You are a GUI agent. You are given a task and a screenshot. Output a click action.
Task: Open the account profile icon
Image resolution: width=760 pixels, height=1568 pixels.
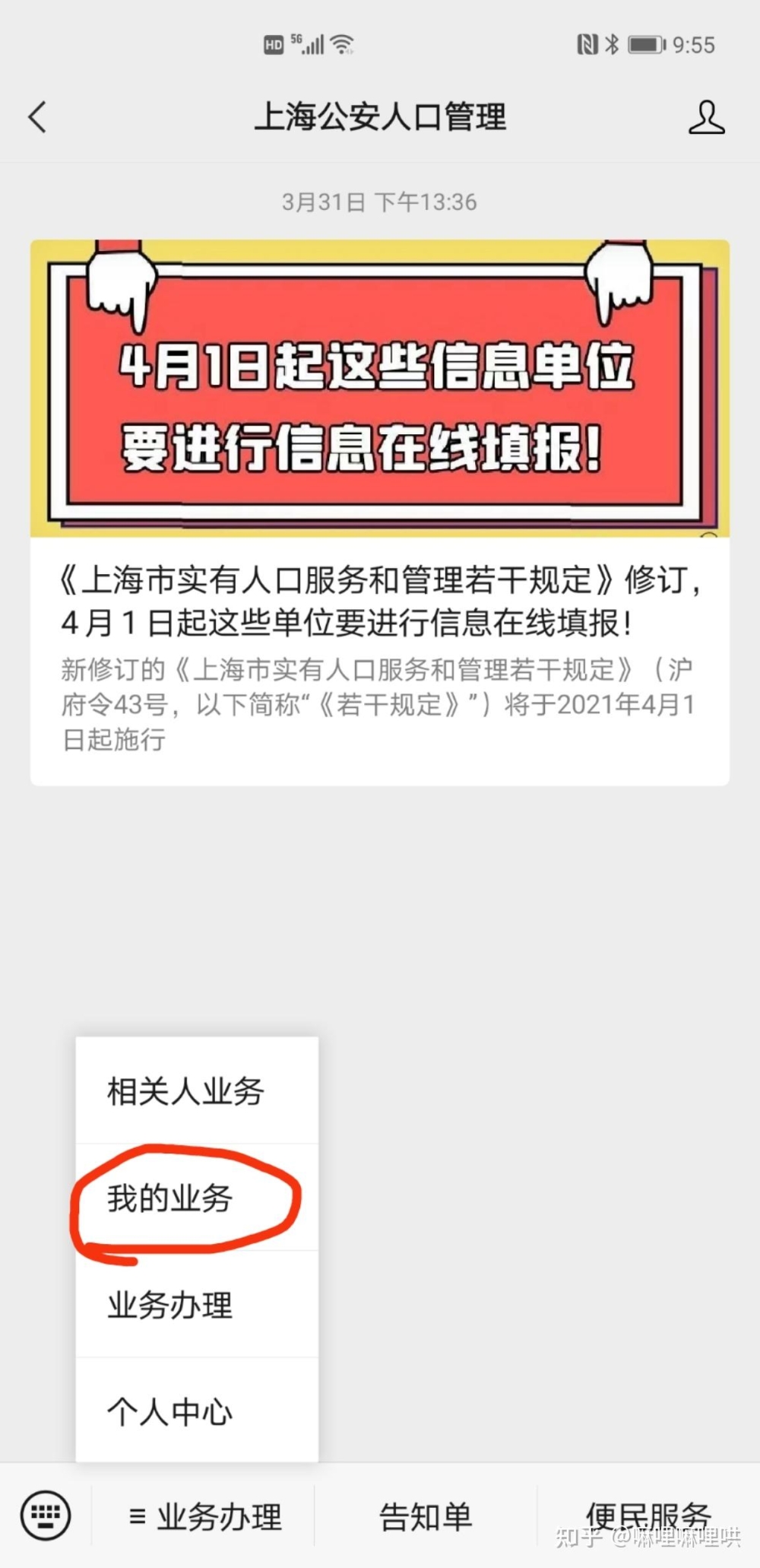[x=706, y=117]
